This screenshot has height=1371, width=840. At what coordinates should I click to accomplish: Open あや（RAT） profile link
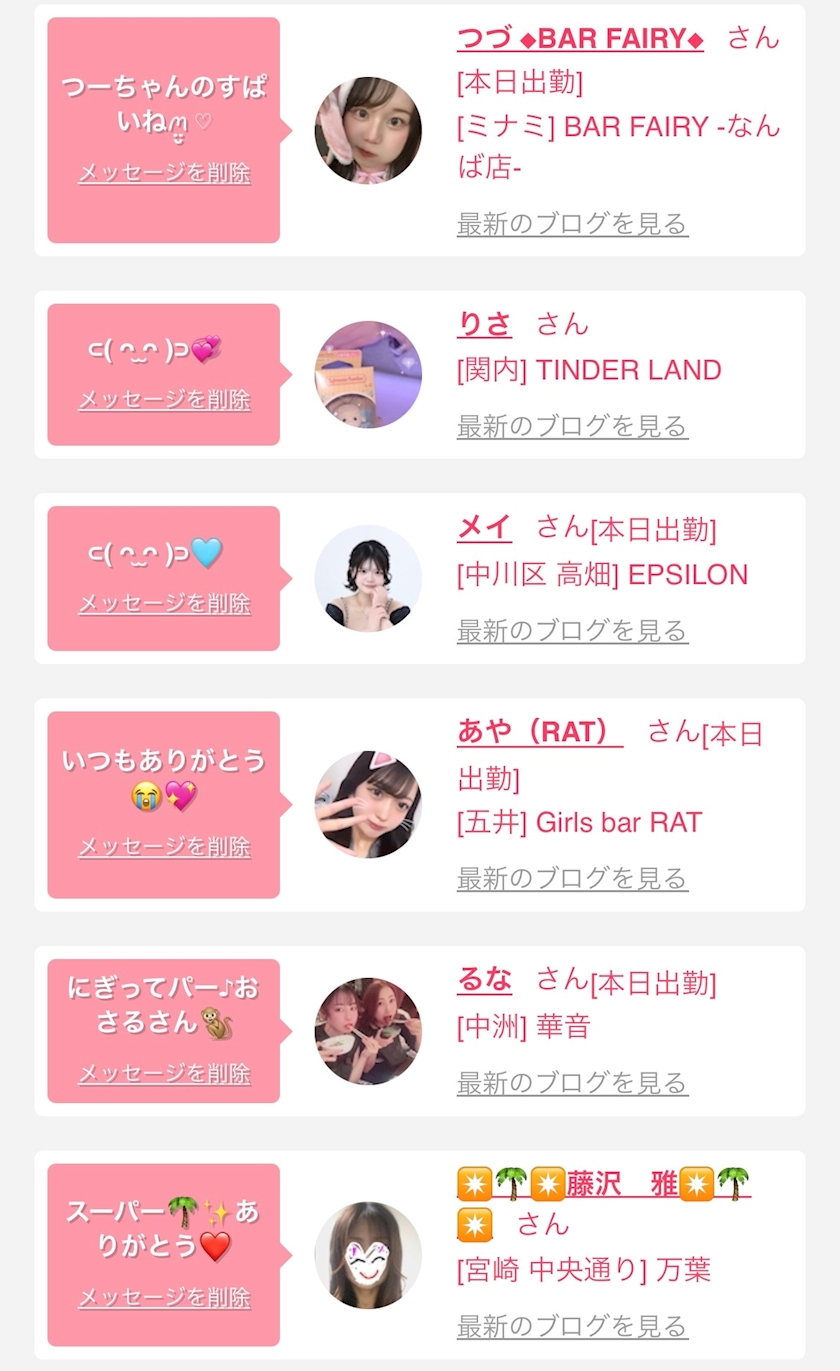tap(540, 732)
